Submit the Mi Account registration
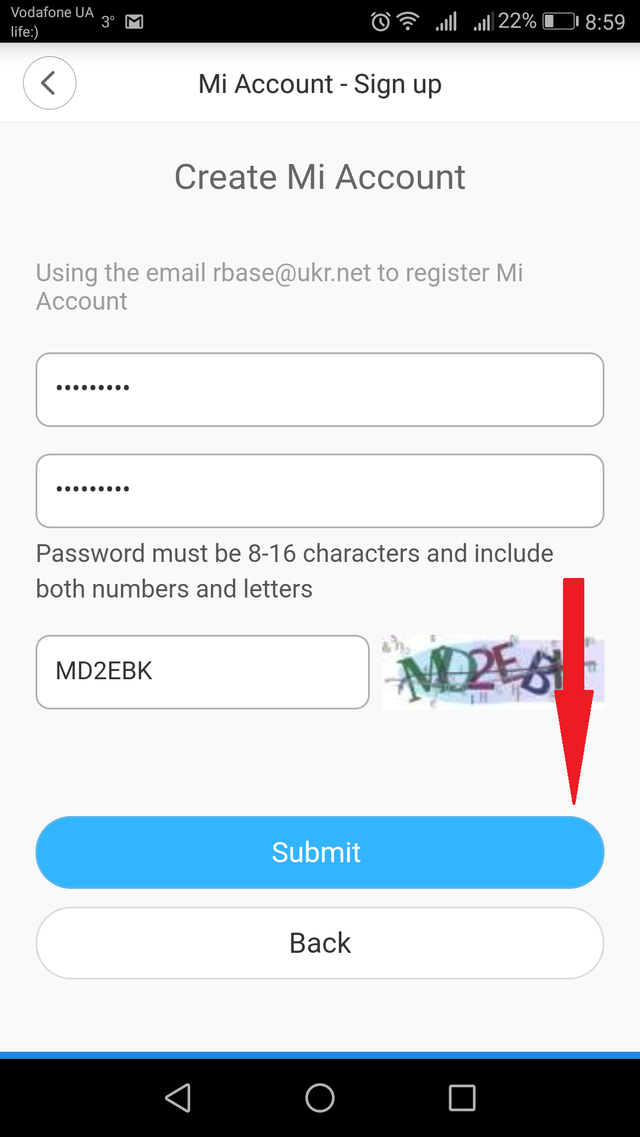640x1137 pixels. point(320,852)
